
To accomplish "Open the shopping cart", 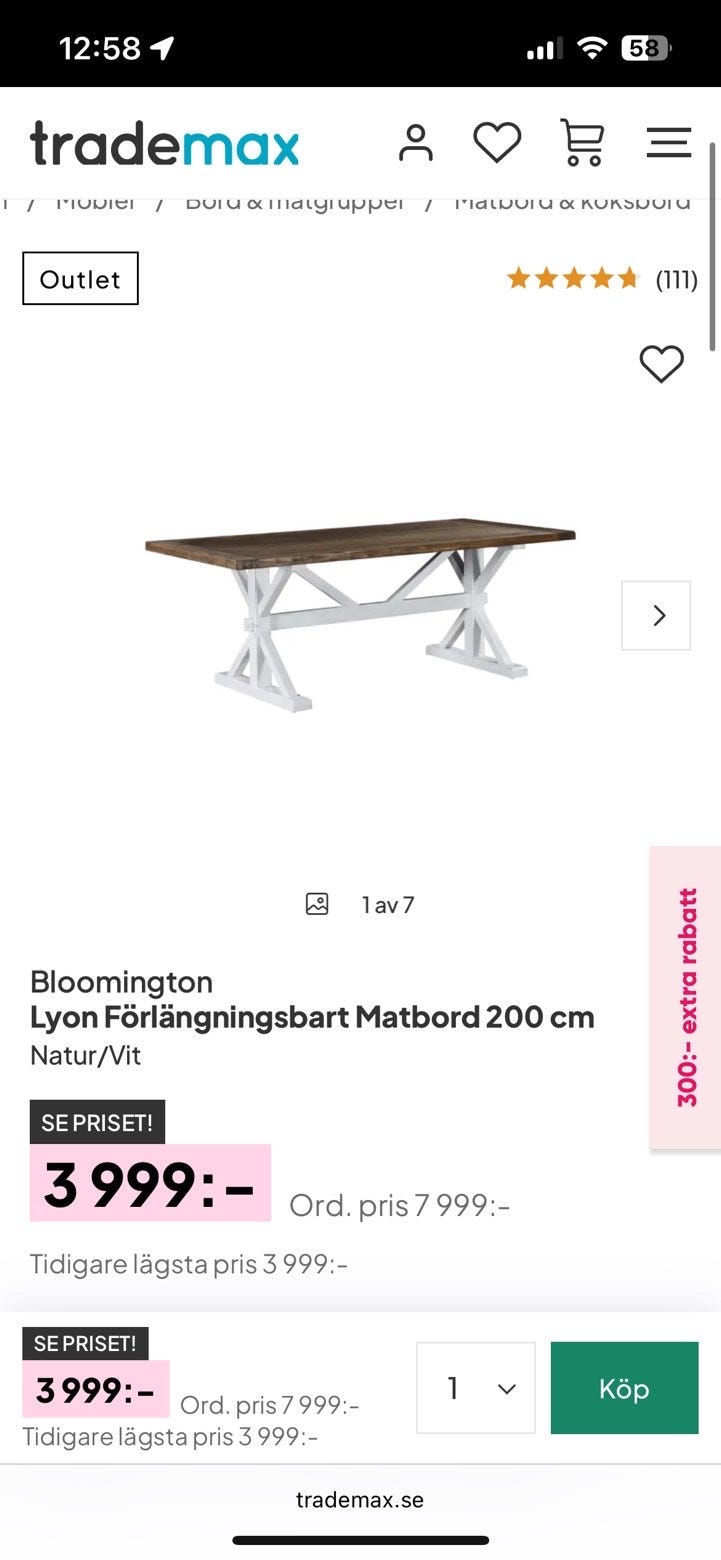I will tap(581, 143).
